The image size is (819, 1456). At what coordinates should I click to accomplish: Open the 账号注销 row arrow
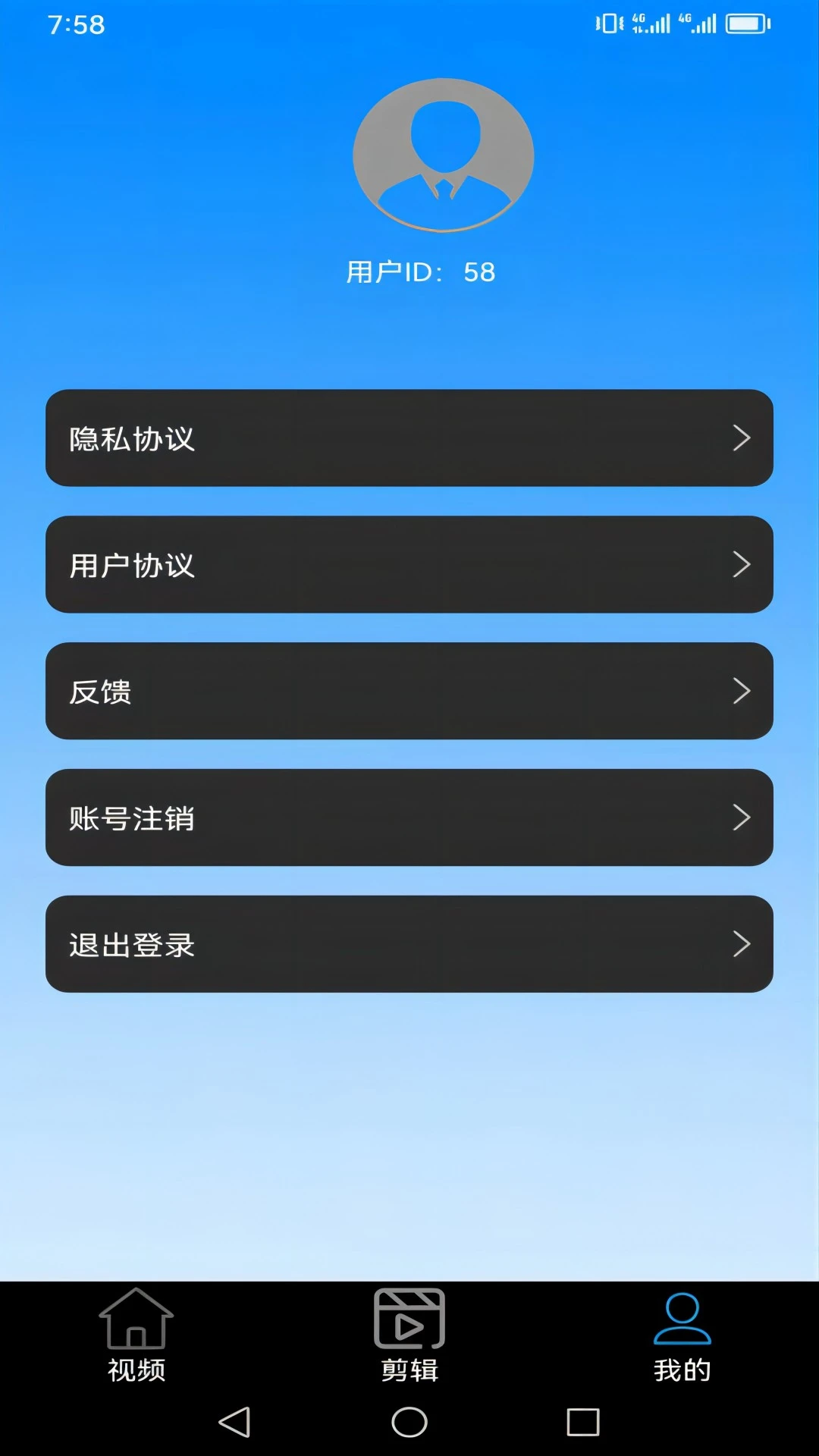coord(742,817)
